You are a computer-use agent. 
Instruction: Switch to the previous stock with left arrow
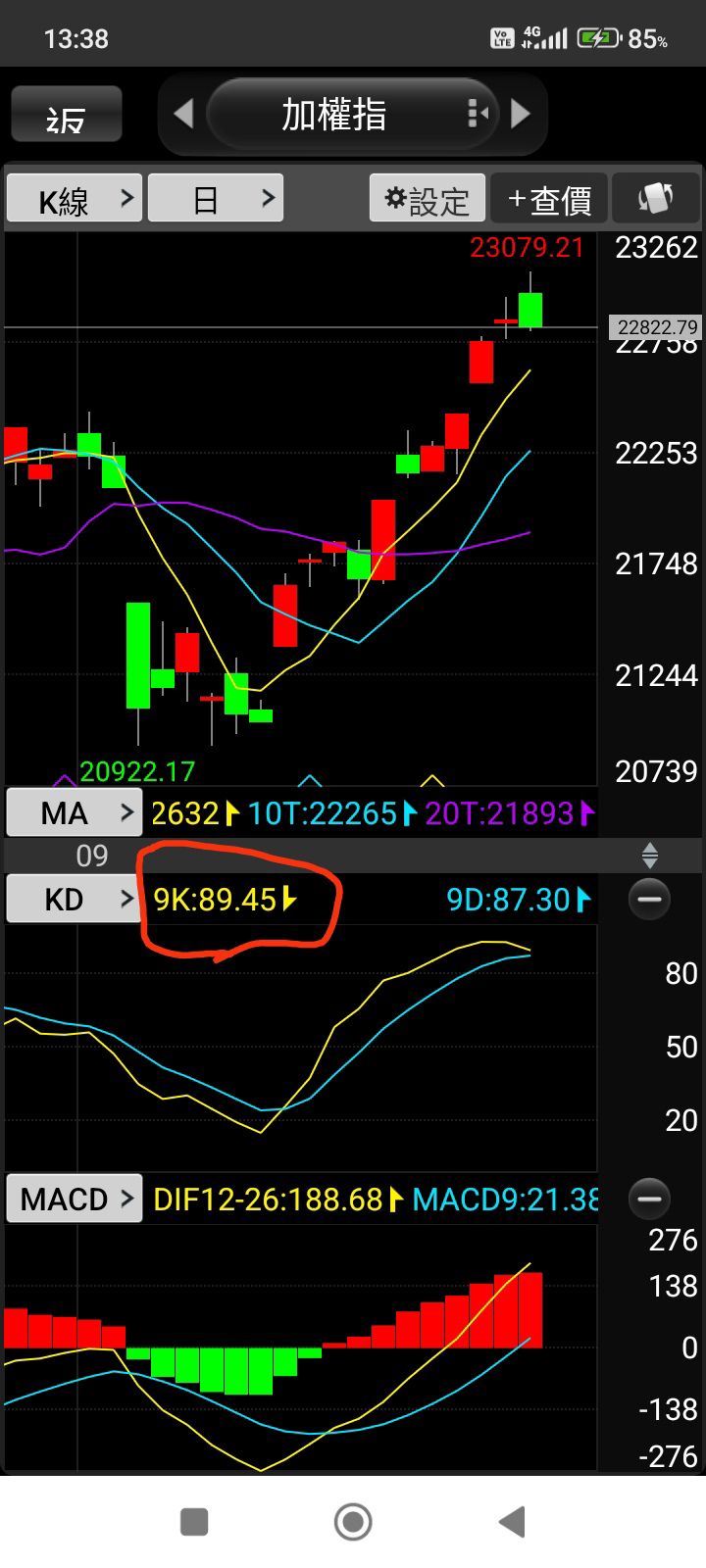183,115
